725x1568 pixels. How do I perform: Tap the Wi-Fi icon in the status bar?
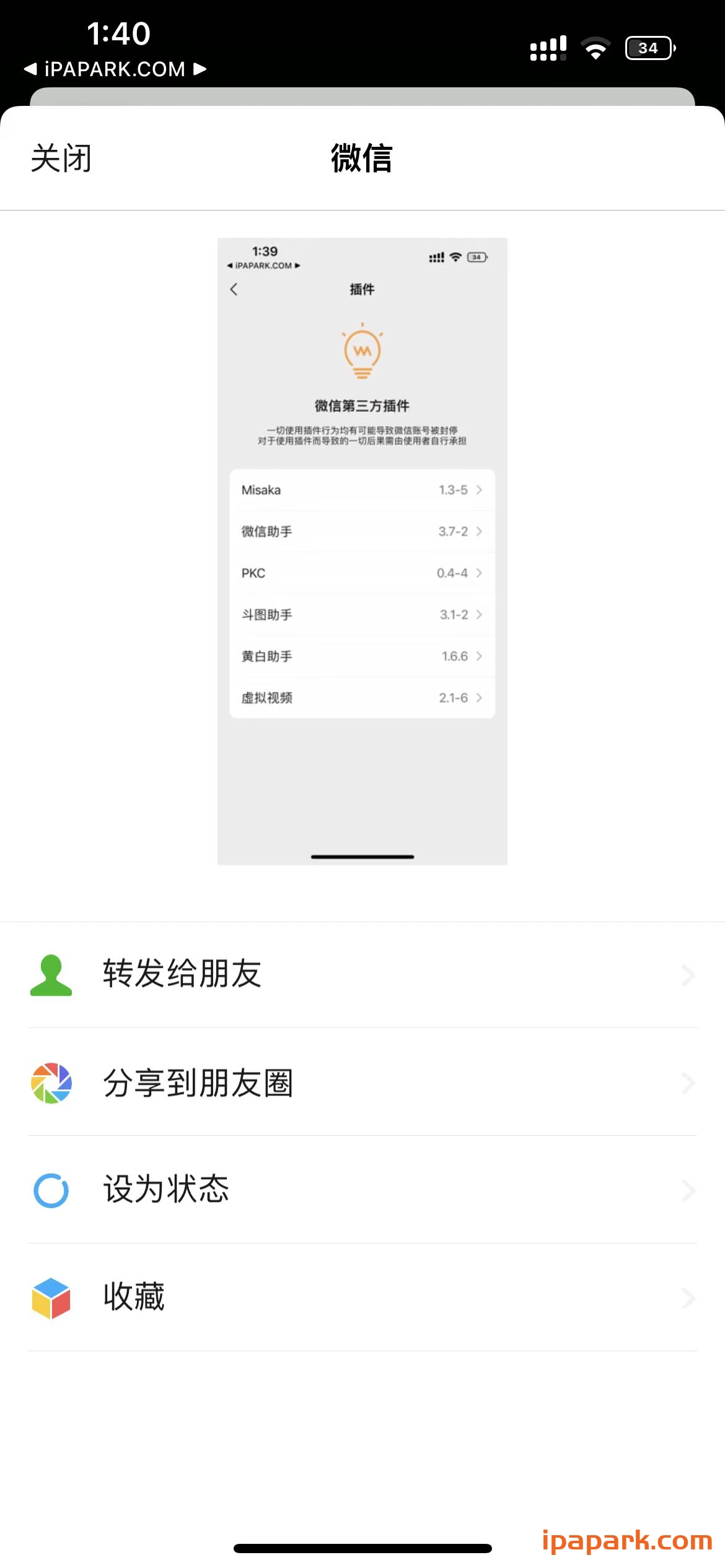596,46
